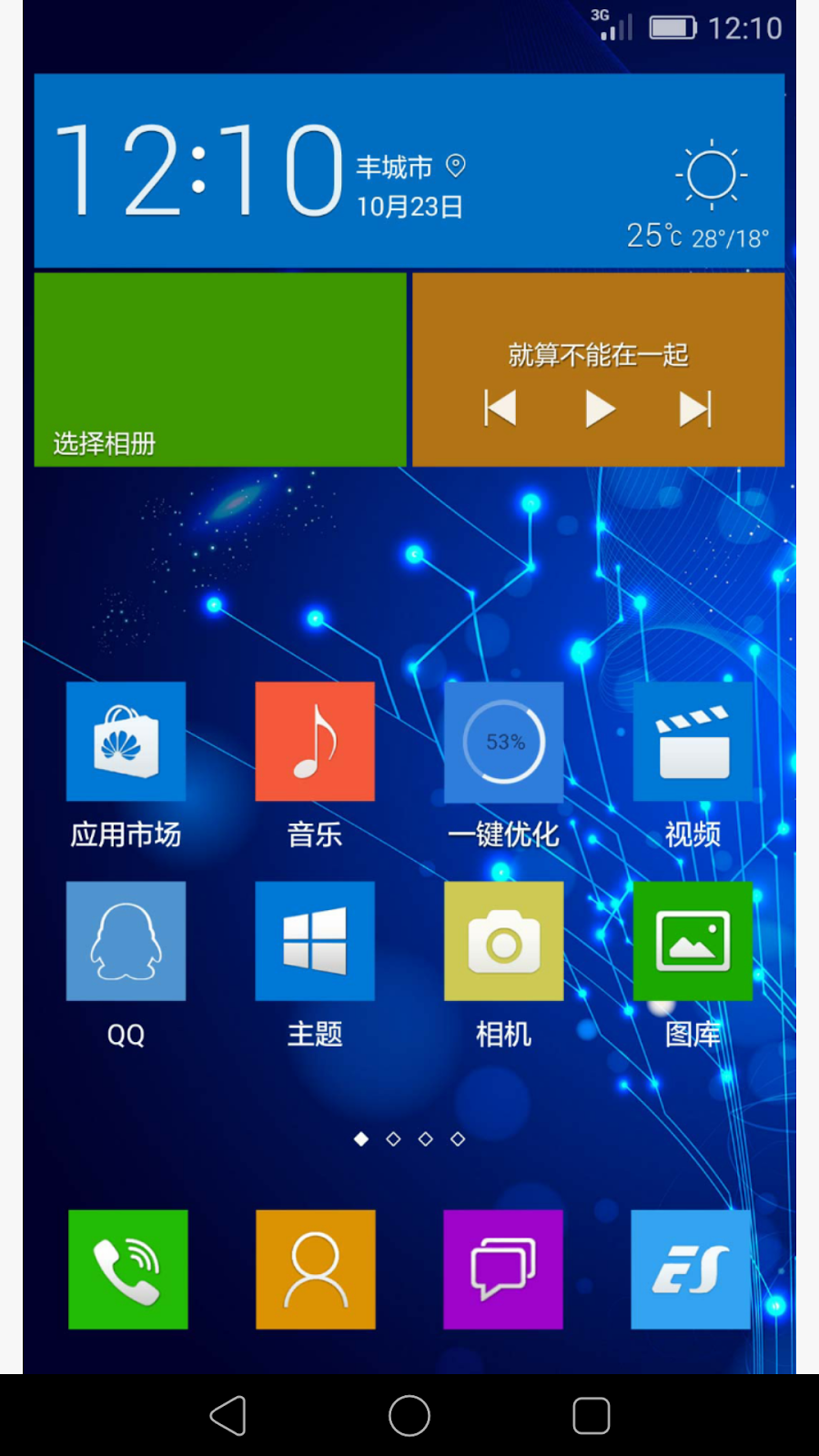Screen dimensions: 819x1456
Task: Open the phone dialer in the dock
Action: click(x=128, y=1269)
